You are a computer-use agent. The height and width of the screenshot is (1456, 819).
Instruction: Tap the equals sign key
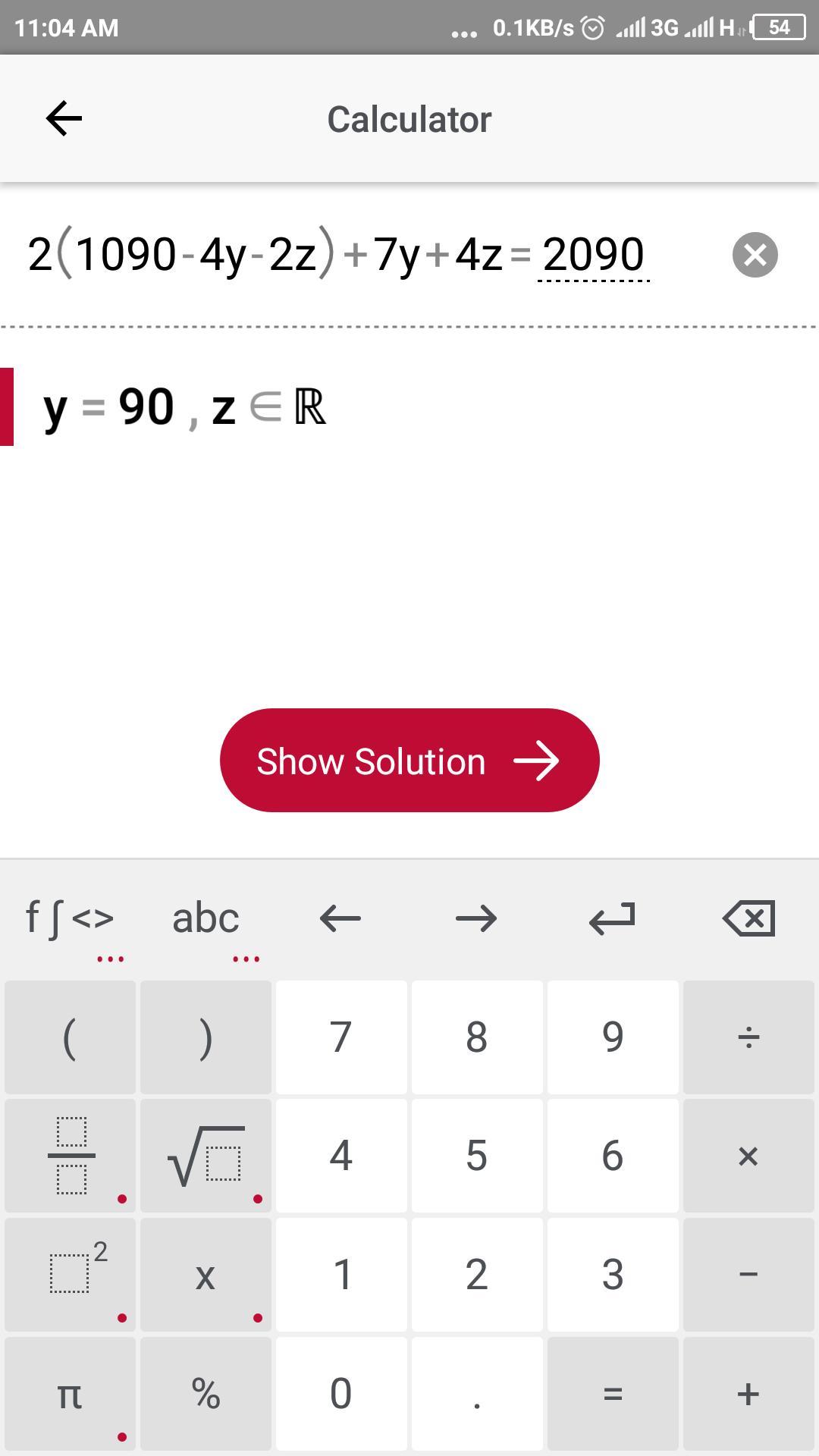pyautogui.click(x=612, y=1394)
